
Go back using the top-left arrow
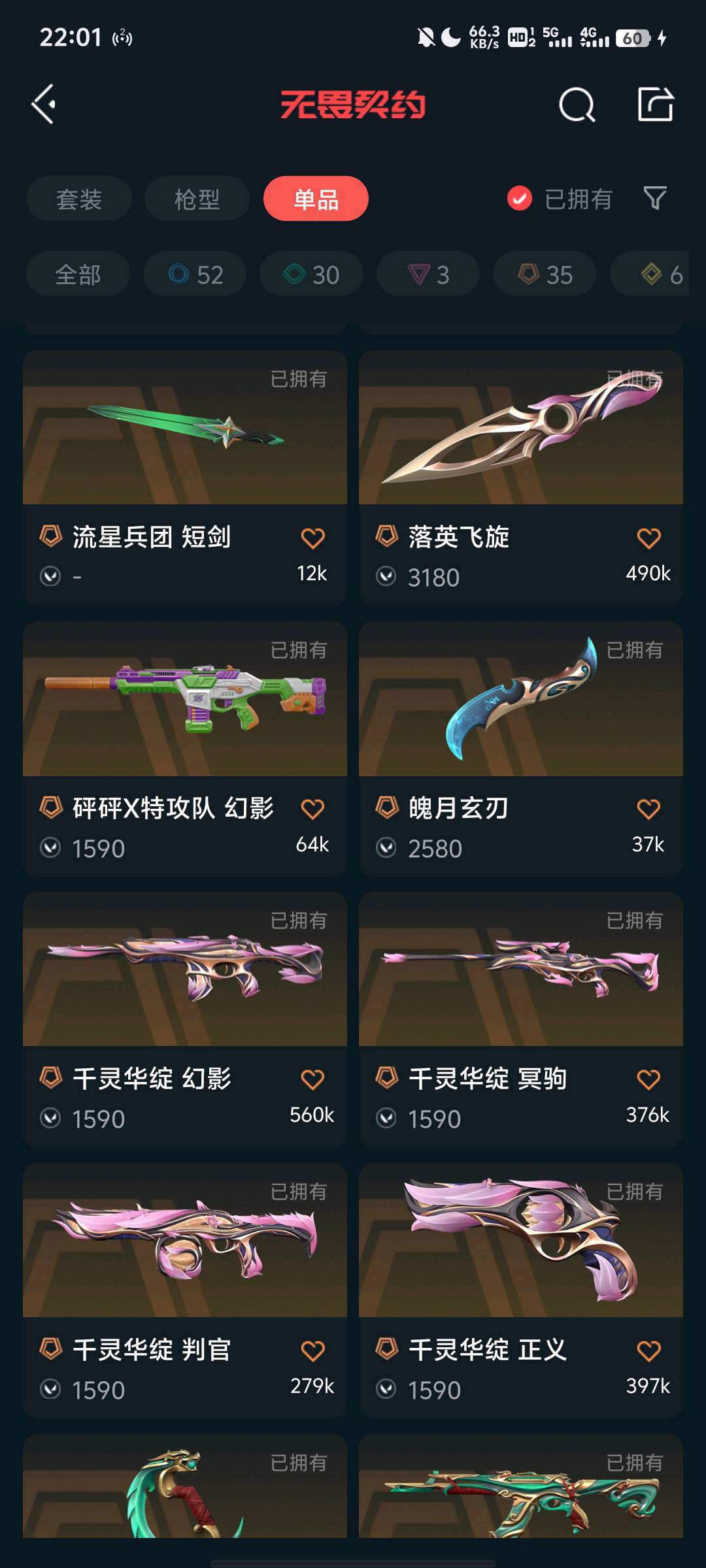click(x=44, y=104)
